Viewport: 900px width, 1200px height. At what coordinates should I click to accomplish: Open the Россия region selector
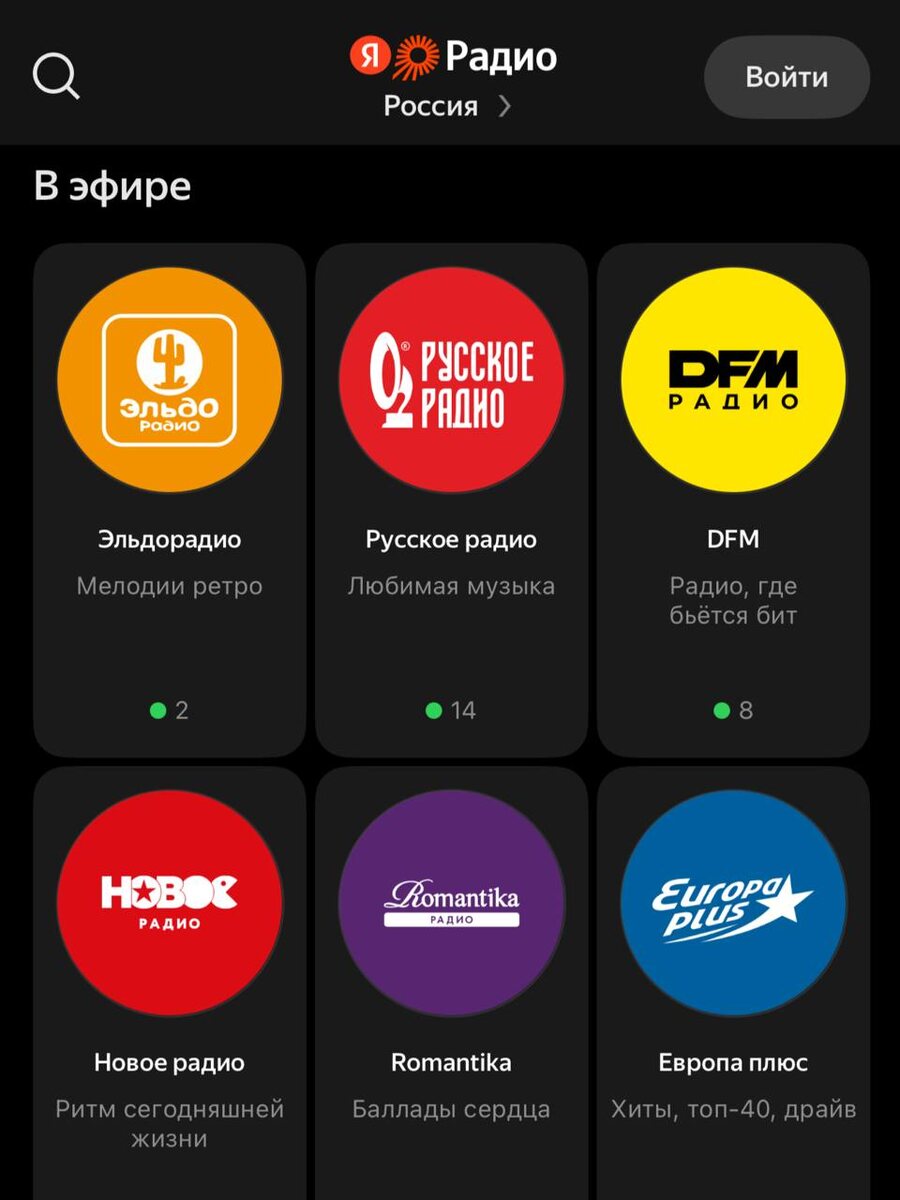[x=448, y=106]
